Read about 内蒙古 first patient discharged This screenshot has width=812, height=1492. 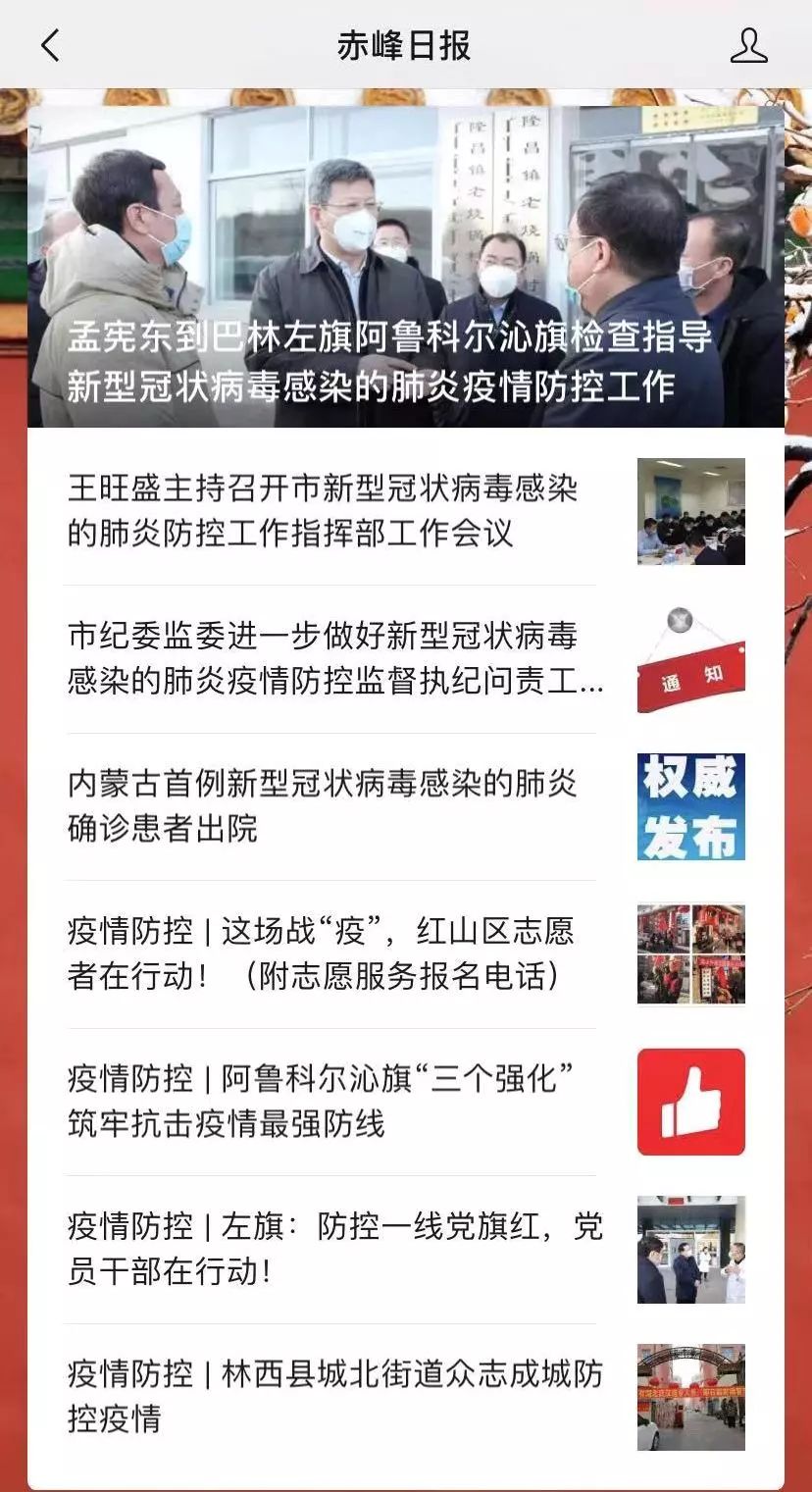coord(406,806)
